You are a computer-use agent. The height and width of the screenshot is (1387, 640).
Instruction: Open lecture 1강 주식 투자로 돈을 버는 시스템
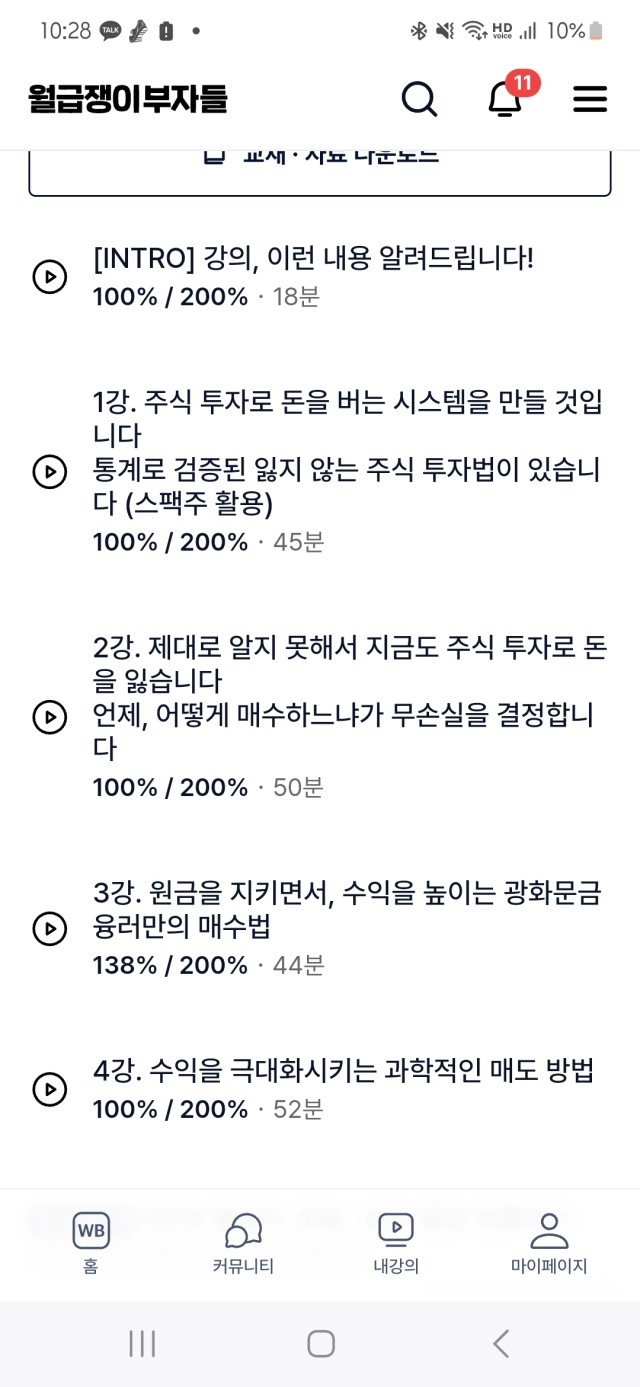tap(320, 472)
